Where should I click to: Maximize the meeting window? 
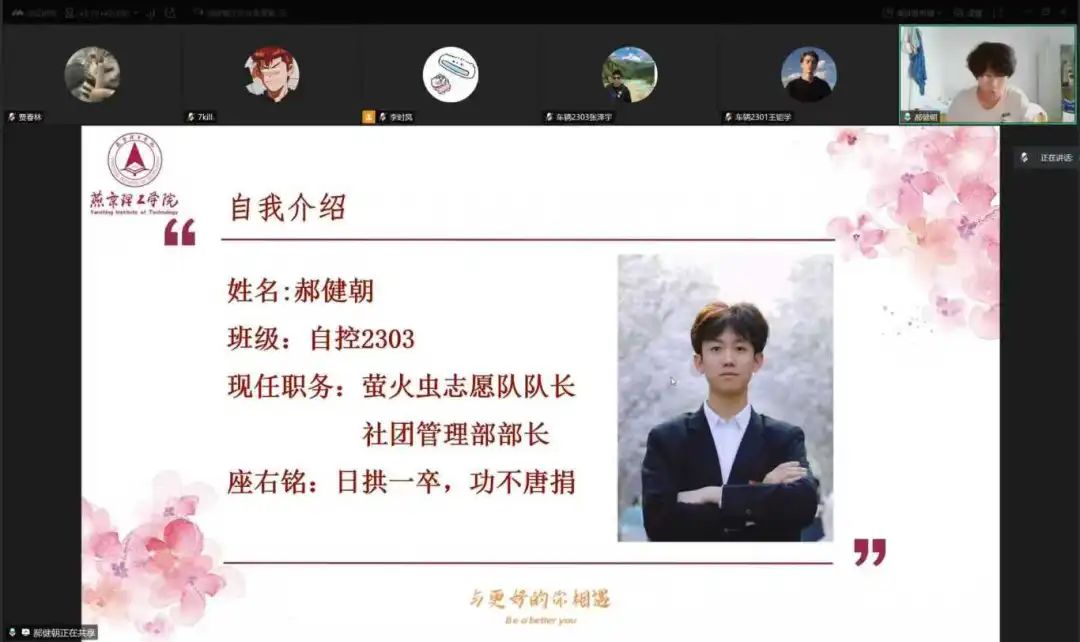tap(1045, 12)
